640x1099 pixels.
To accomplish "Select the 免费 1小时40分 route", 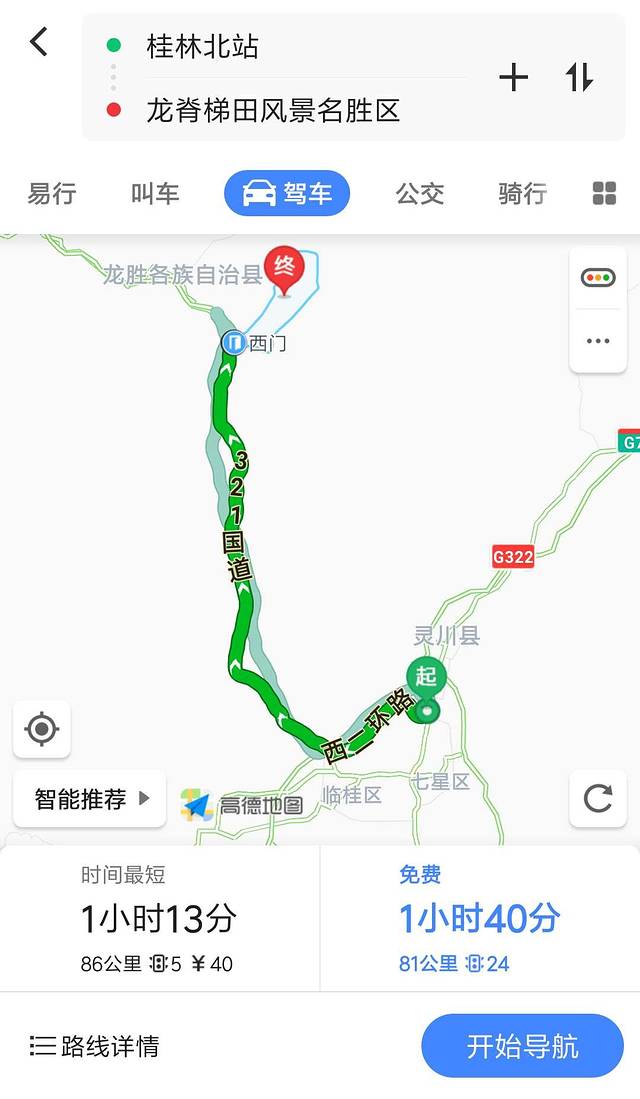I will tap(480, 919).
